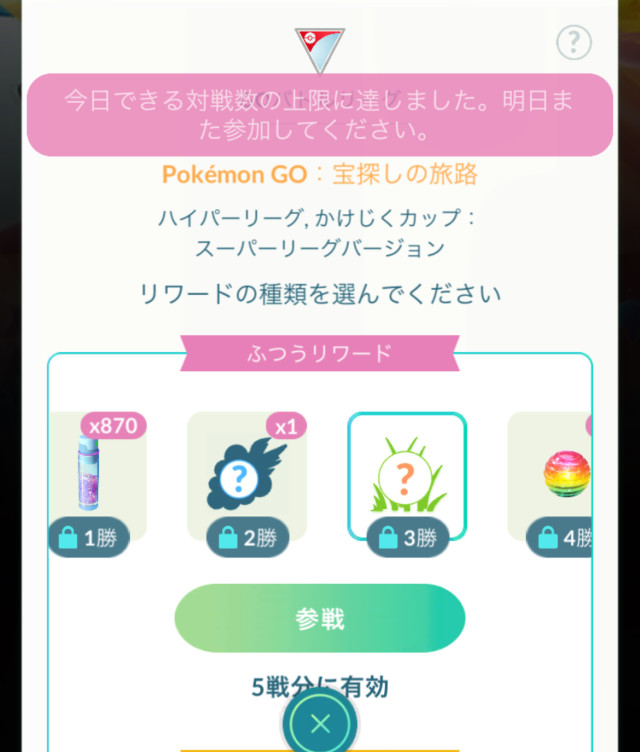
Task: Close the battle league screen
Action: pos(320,724)
